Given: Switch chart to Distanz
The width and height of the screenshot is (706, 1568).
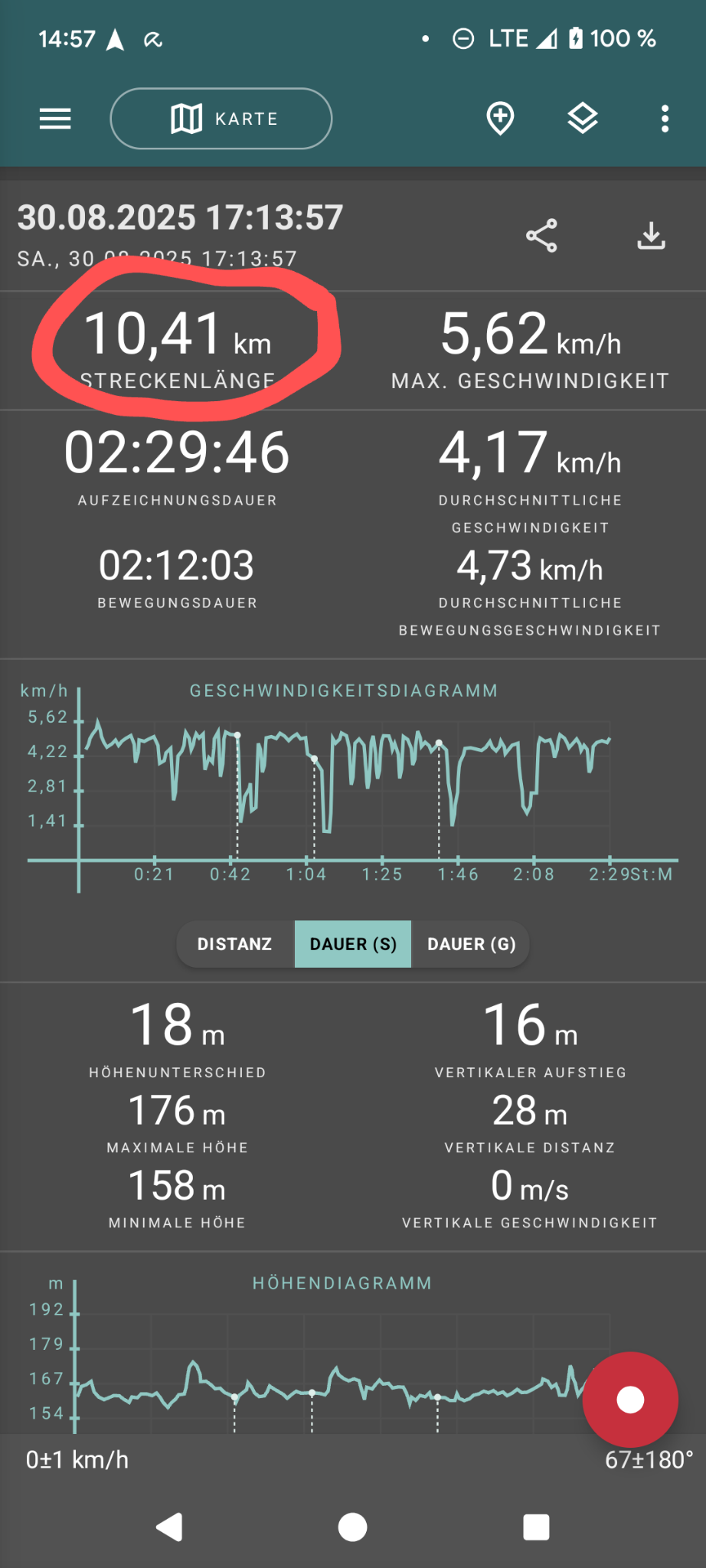Looking at the screenshot, I should point(235,944).
